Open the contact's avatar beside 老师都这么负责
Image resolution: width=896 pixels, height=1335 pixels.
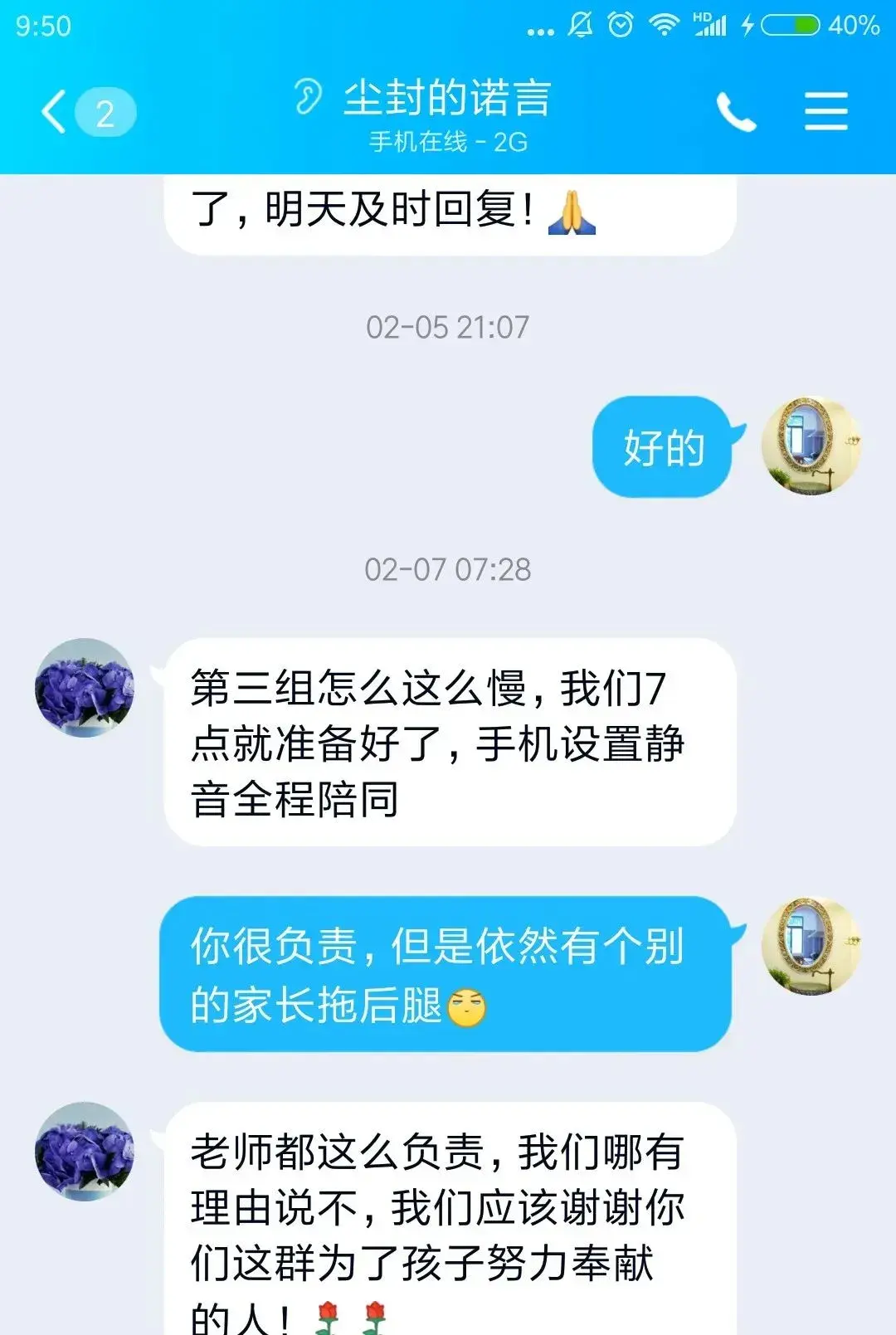coord(85,1151)
